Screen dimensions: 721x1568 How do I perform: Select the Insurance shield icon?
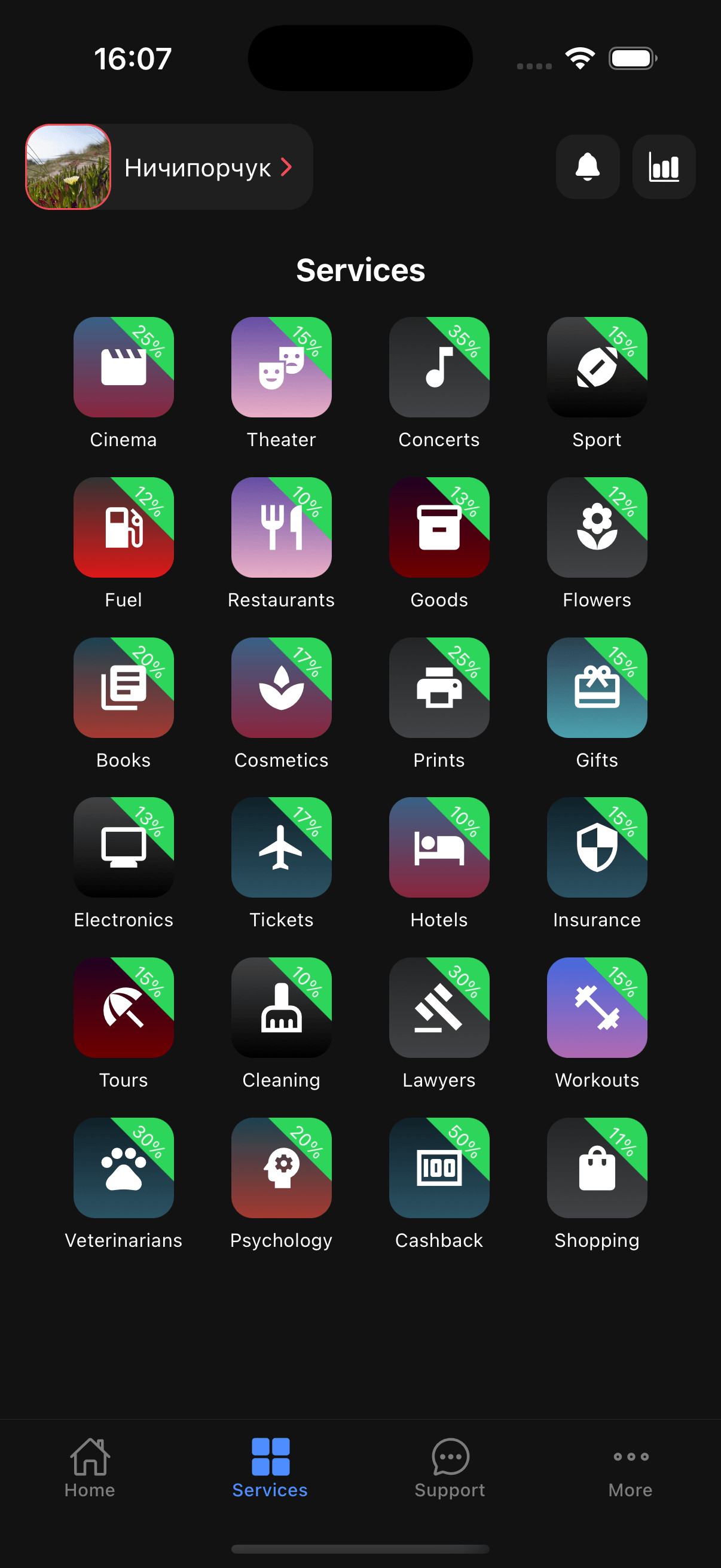(x=597, y=848)
